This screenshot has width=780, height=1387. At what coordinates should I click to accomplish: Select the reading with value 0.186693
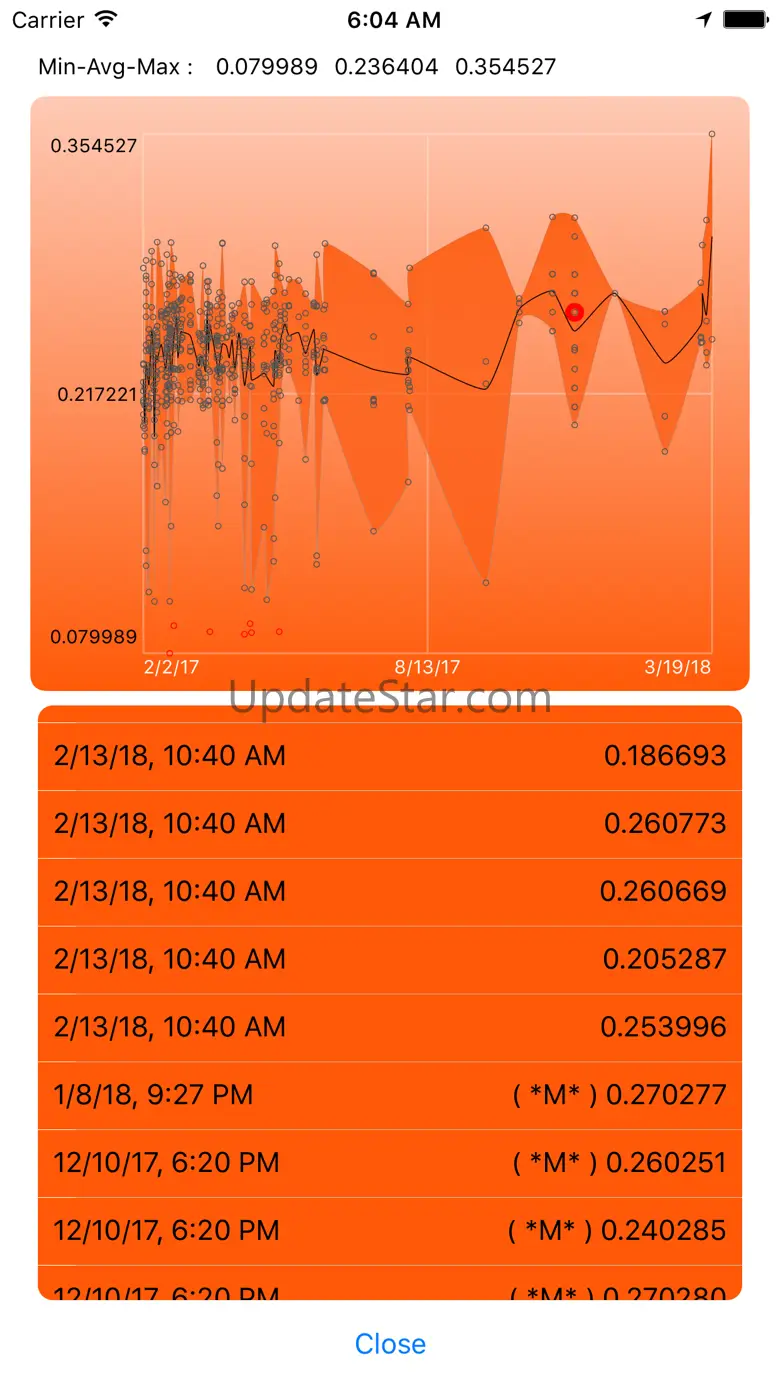click(390, 756)
